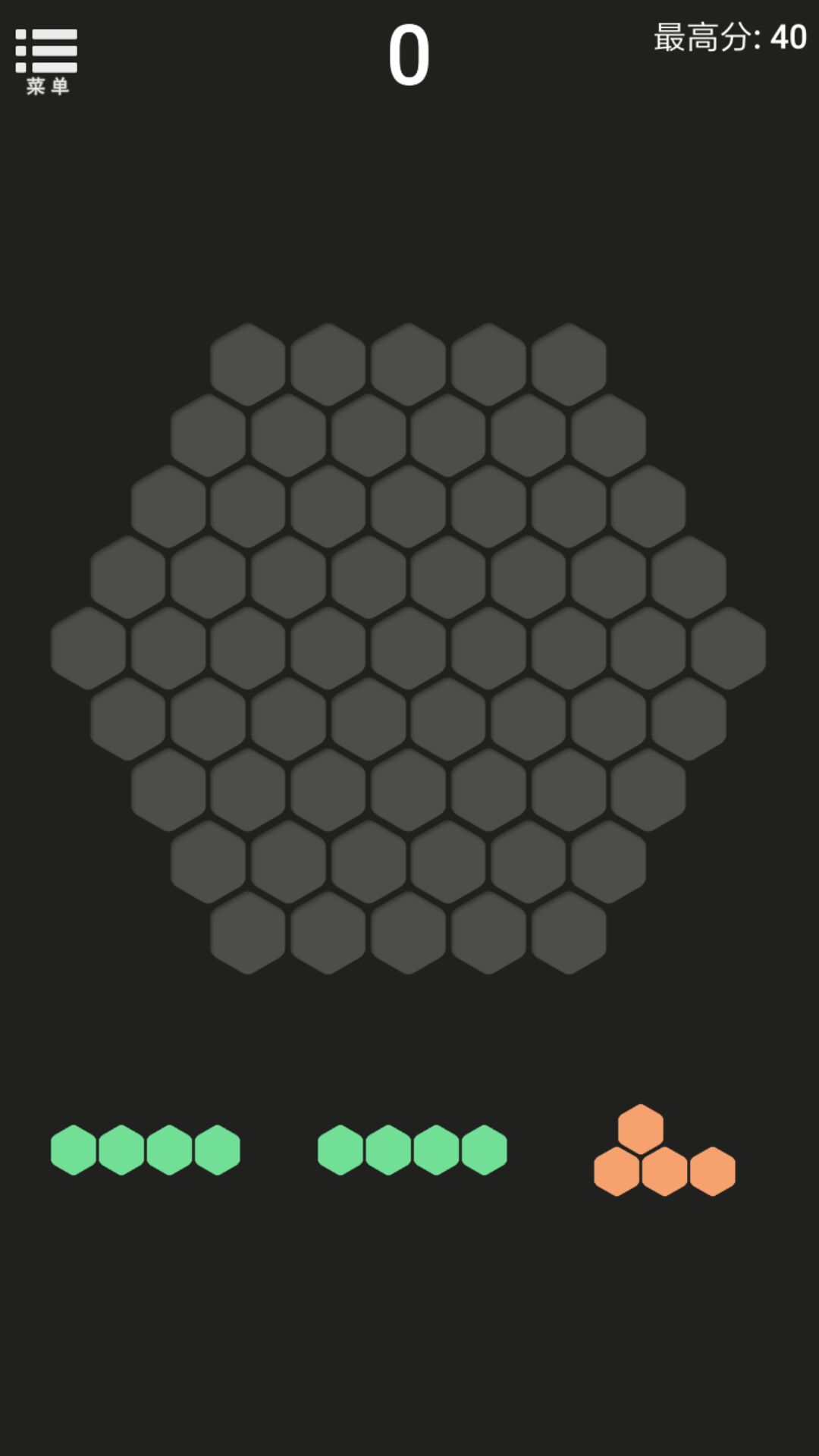The image size is (819, 1456).
Task: Open the 菜单 menu button
Action: (46, 61)
